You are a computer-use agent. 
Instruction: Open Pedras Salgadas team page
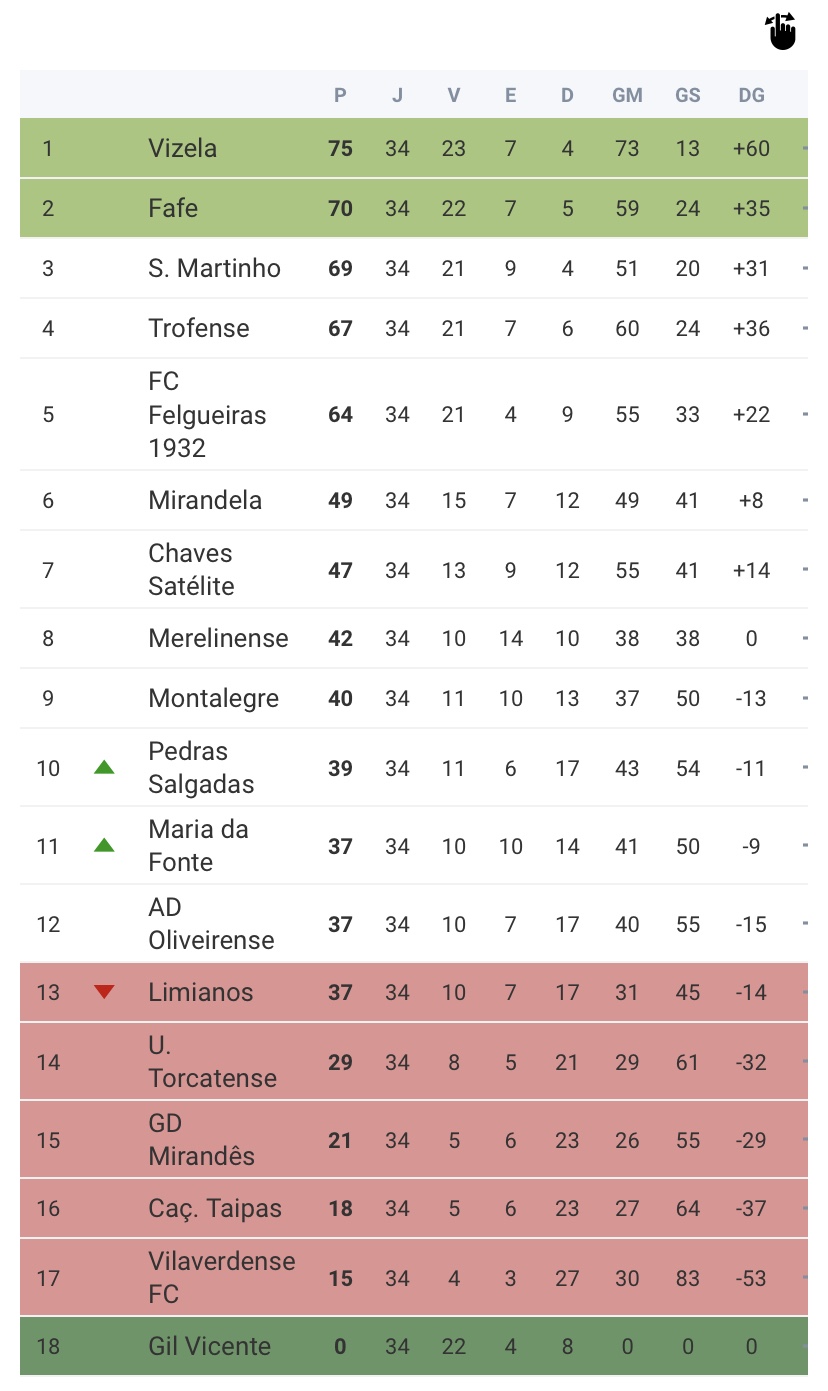201,768
